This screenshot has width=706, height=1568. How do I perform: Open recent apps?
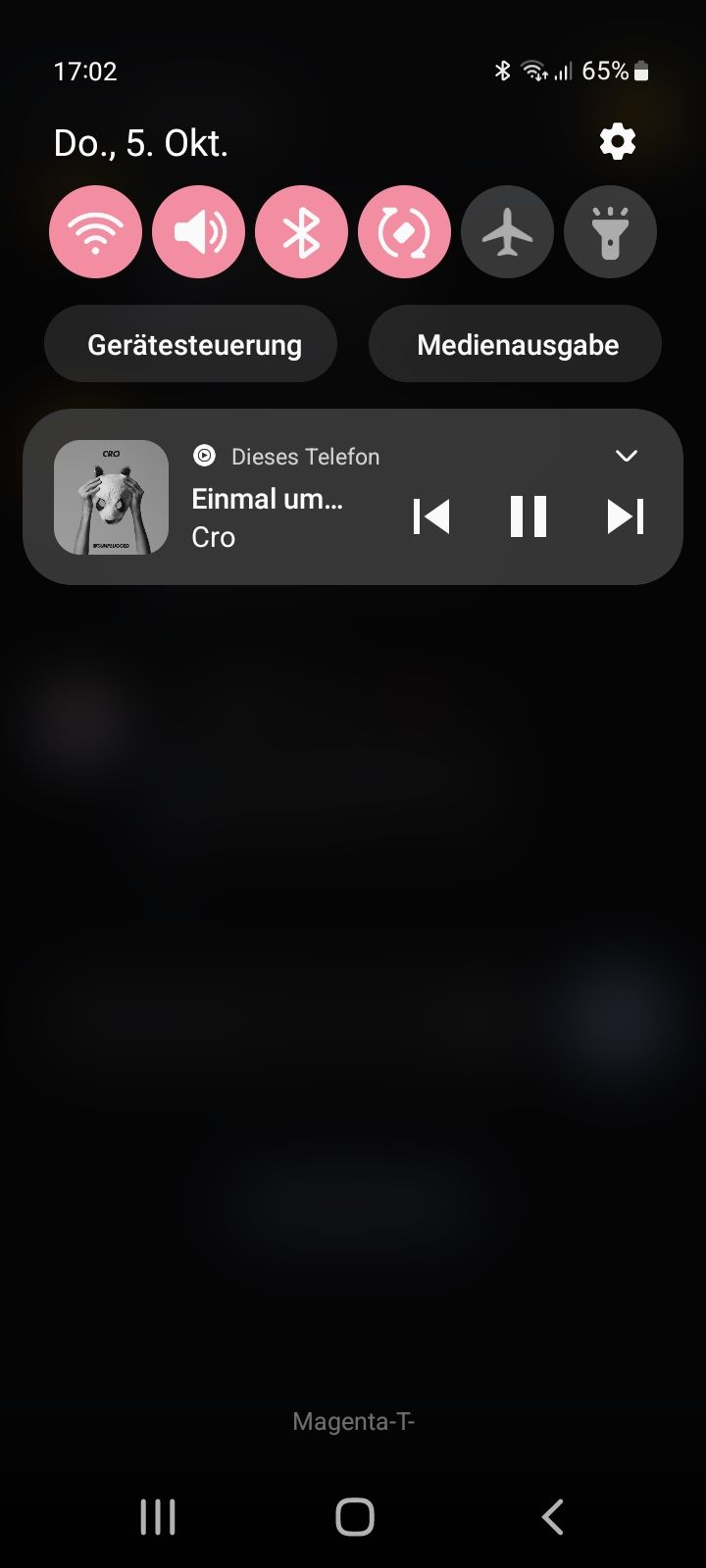pos(158,1517)
